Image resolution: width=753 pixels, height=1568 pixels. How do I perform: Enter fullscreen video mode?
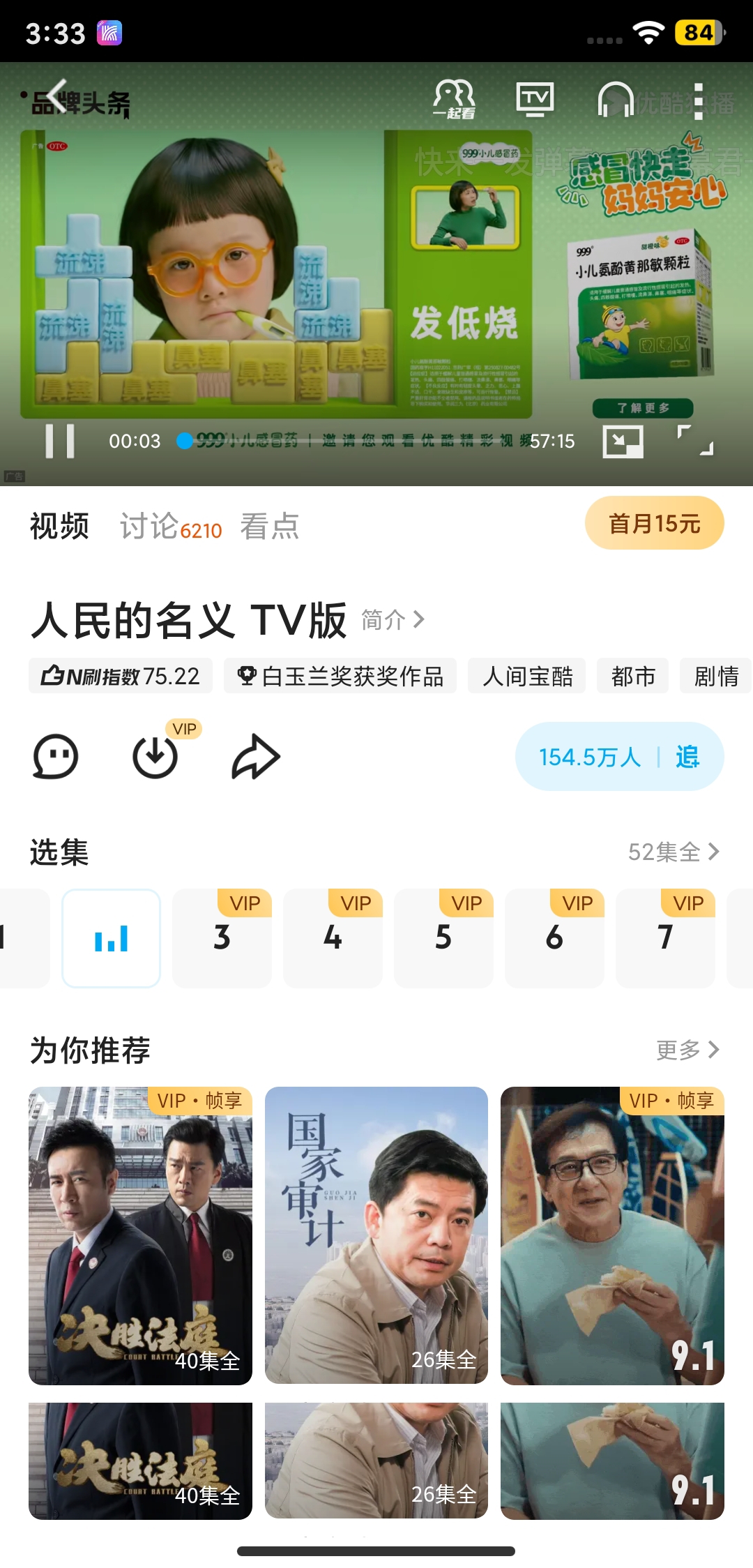(x=695, y=441)
